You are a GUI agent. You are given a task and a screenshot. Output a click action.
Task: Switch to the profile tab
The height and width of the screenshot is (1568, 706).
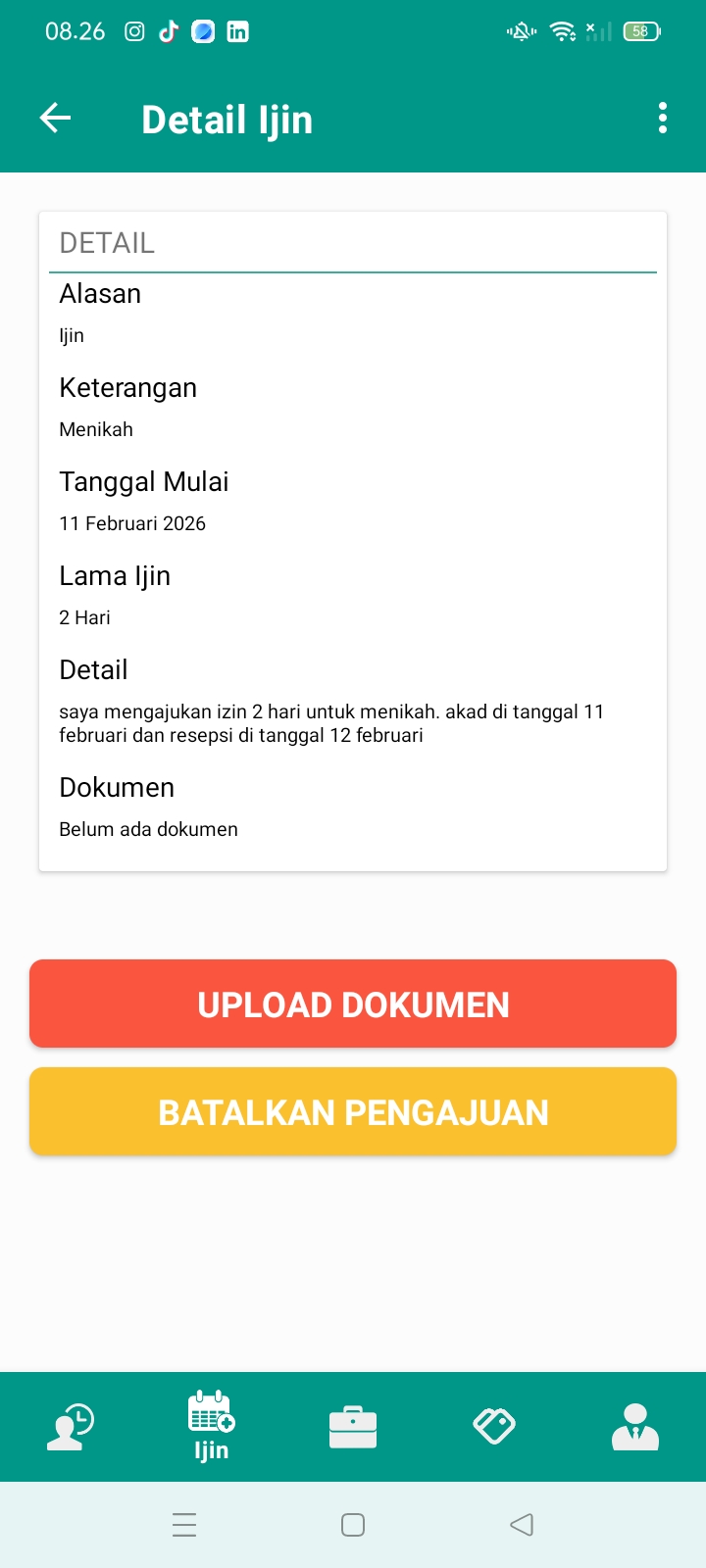click(x=635, y=1426)
